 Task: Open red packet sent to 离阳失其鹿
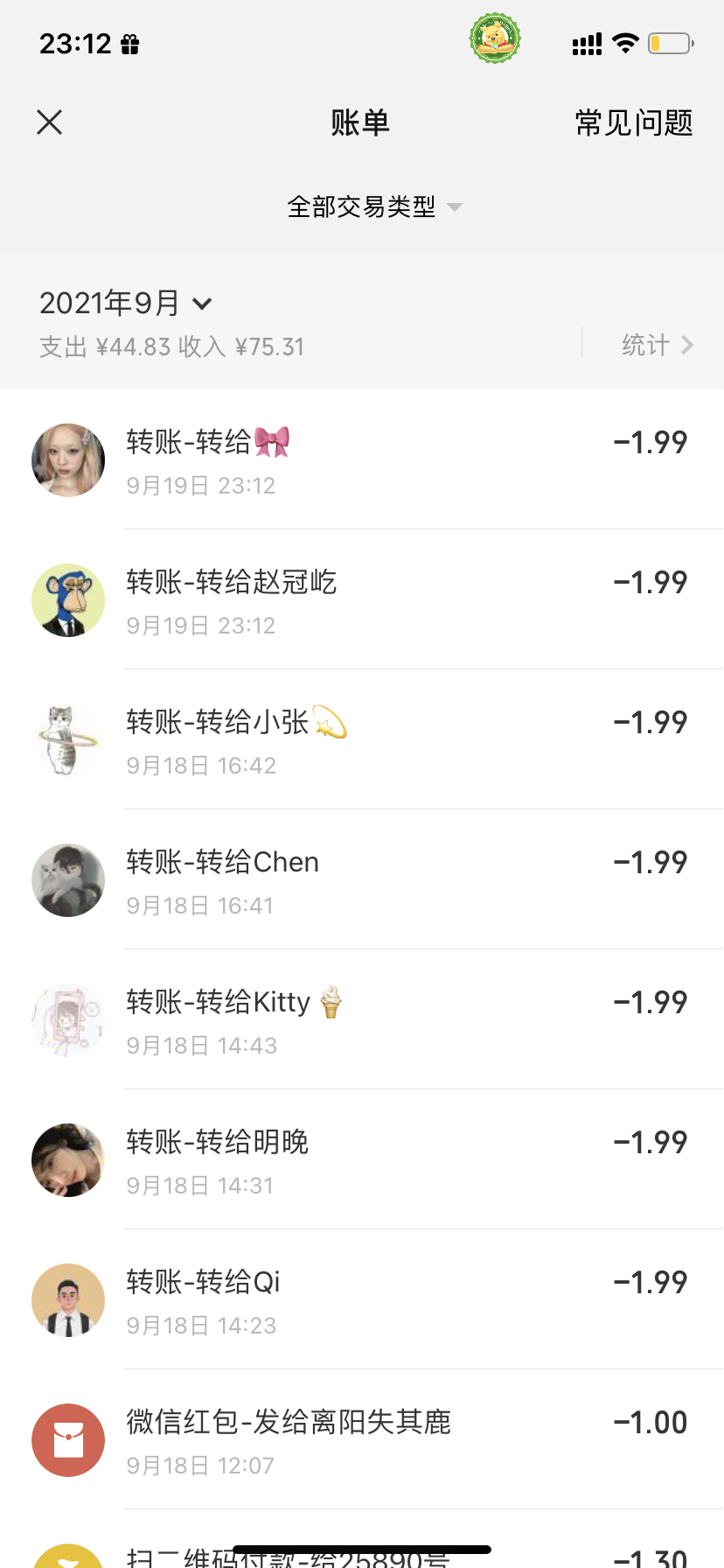362,1440
